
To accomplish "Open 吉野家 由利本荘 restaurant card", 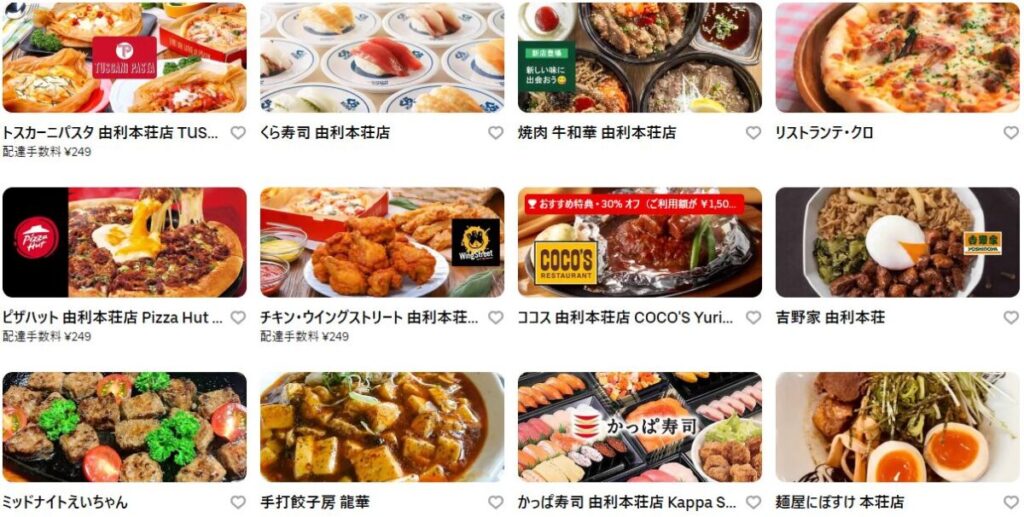I will click(897, 242).
